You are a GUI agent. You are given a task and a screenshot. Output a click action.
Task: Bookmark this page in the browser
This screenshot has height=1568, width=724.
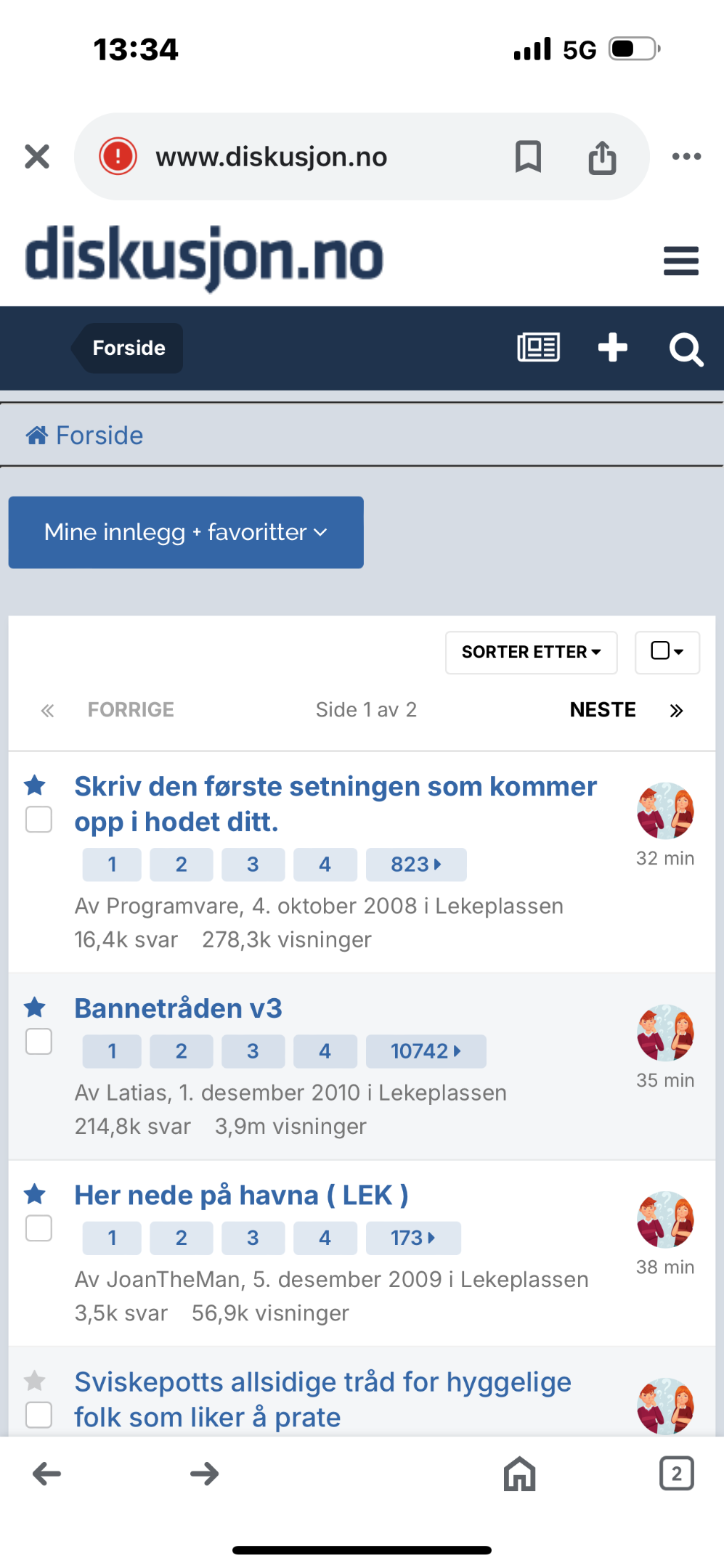pos(528,156)
